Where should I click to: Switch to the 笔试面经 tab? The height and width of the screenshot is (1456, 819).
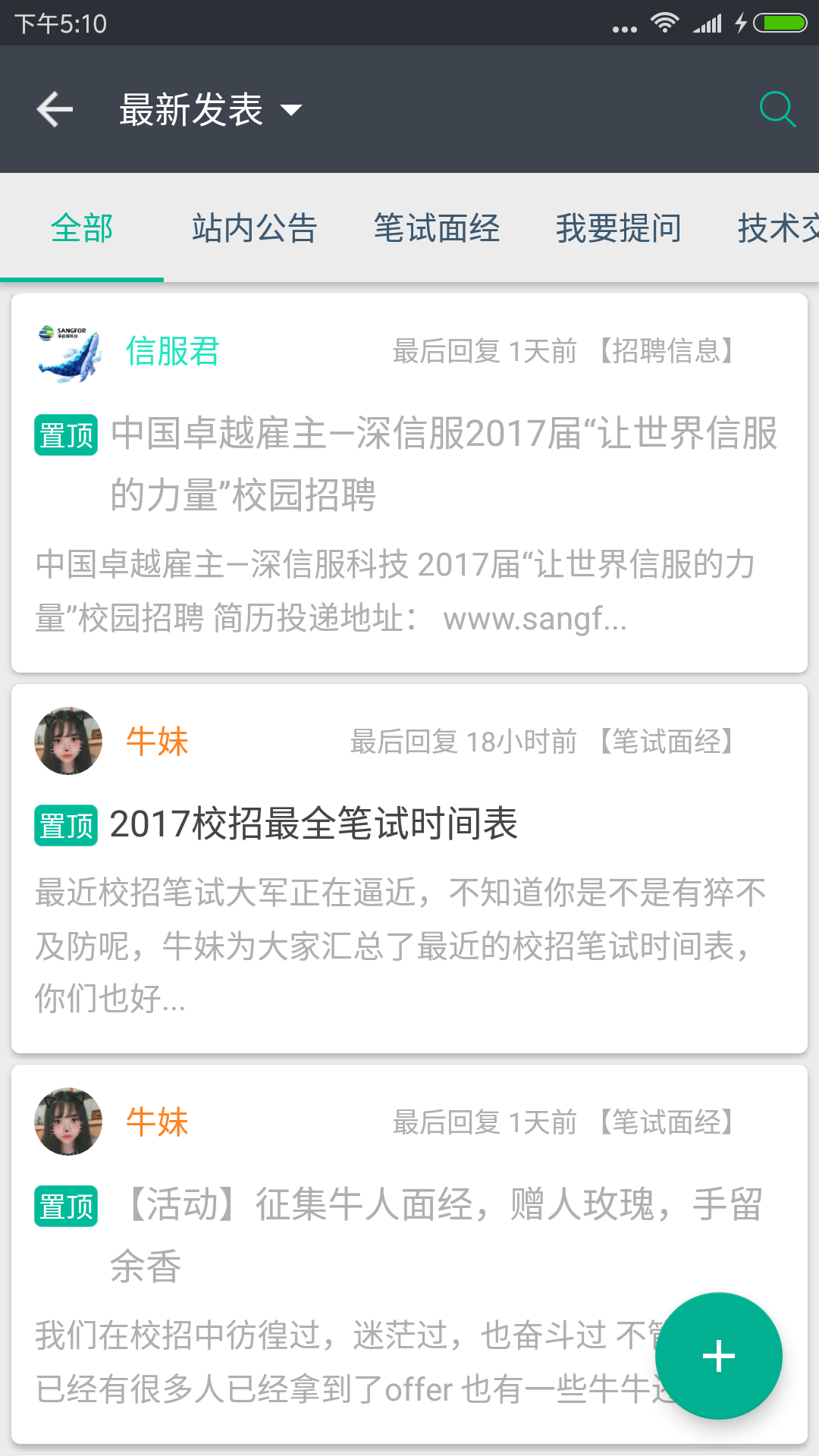click(436, 228)
